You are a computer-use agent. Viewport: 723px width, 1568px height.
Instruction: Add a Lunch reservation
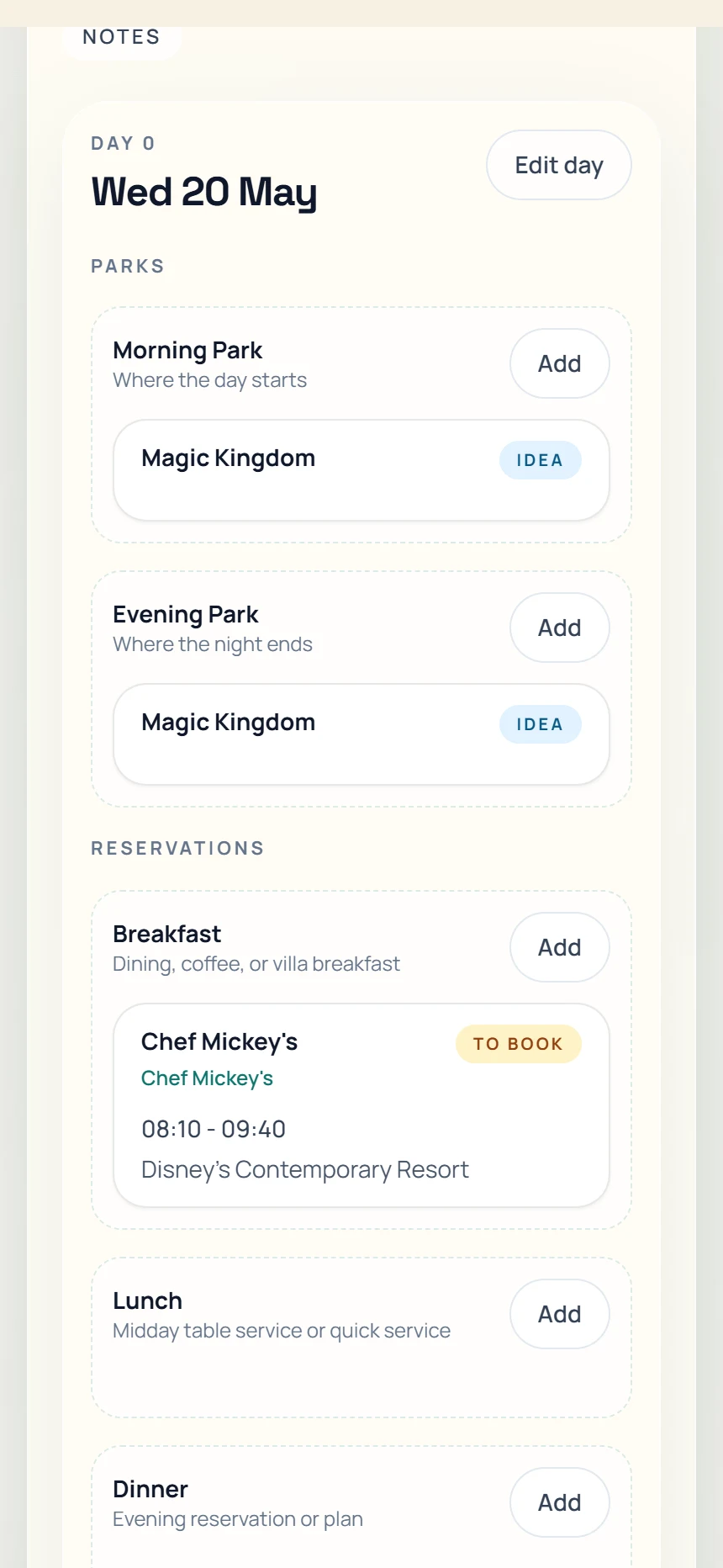(x=559, y=1314)
